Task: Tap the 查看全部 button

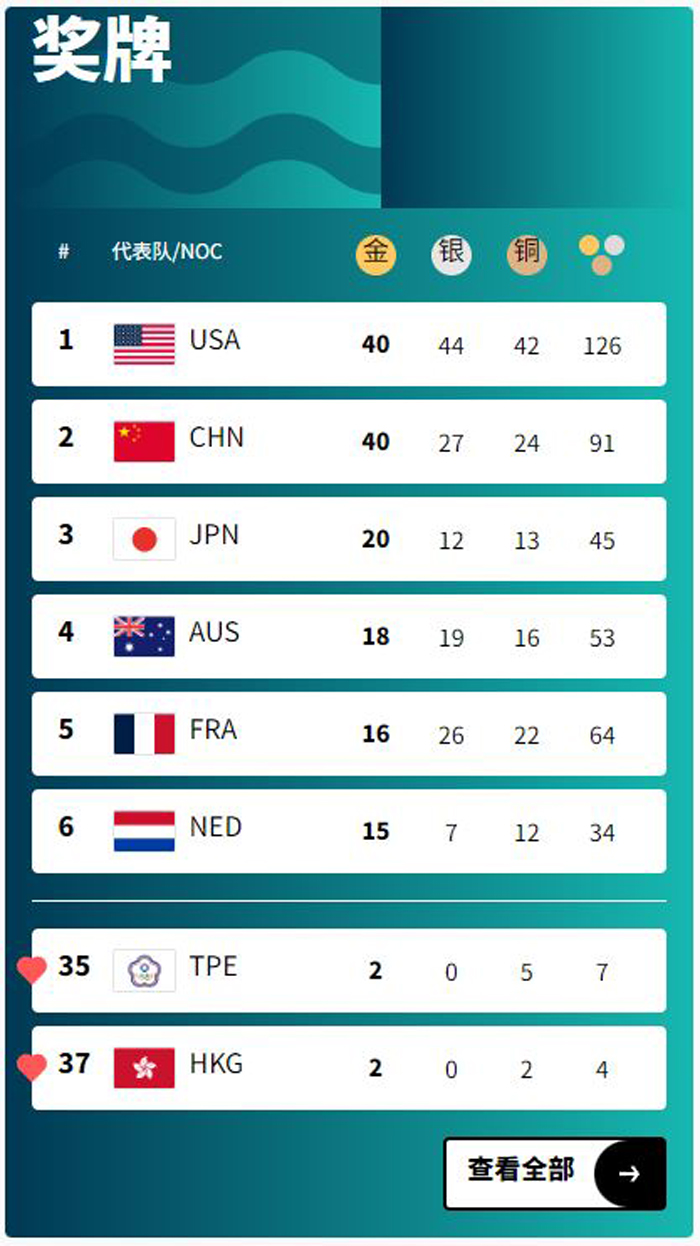Action: click(555, 1173)
